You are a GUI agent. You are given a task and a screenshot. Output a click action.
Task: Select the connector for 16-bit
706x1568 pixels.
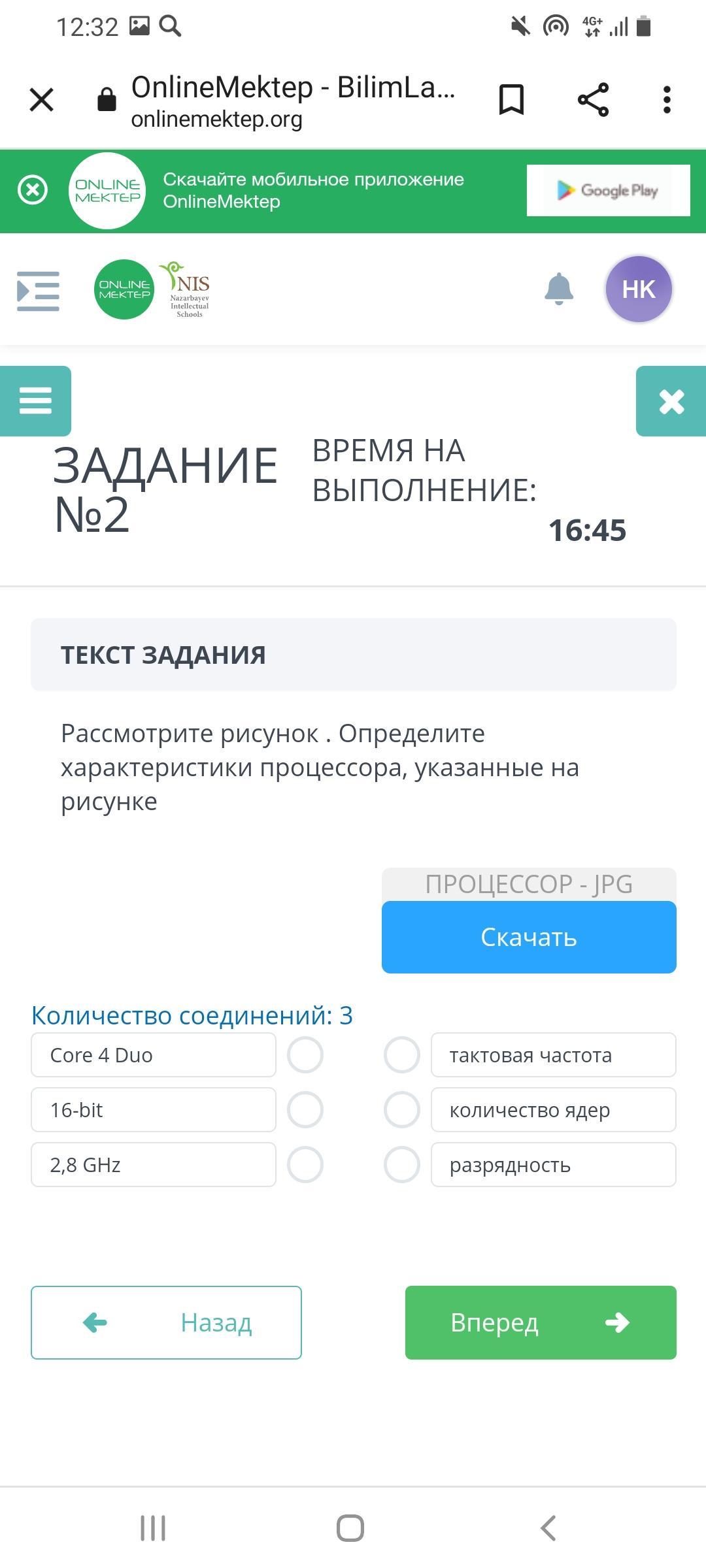click(x=305, y=1109)
